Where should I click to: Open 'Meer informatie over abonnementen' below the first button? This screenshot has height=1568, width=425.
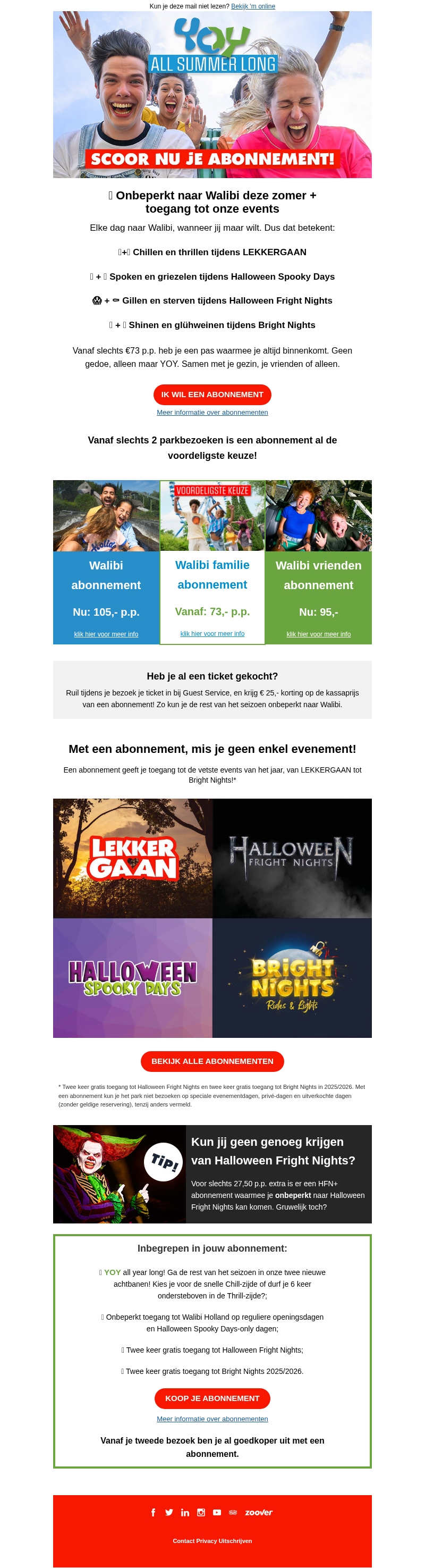212,413
